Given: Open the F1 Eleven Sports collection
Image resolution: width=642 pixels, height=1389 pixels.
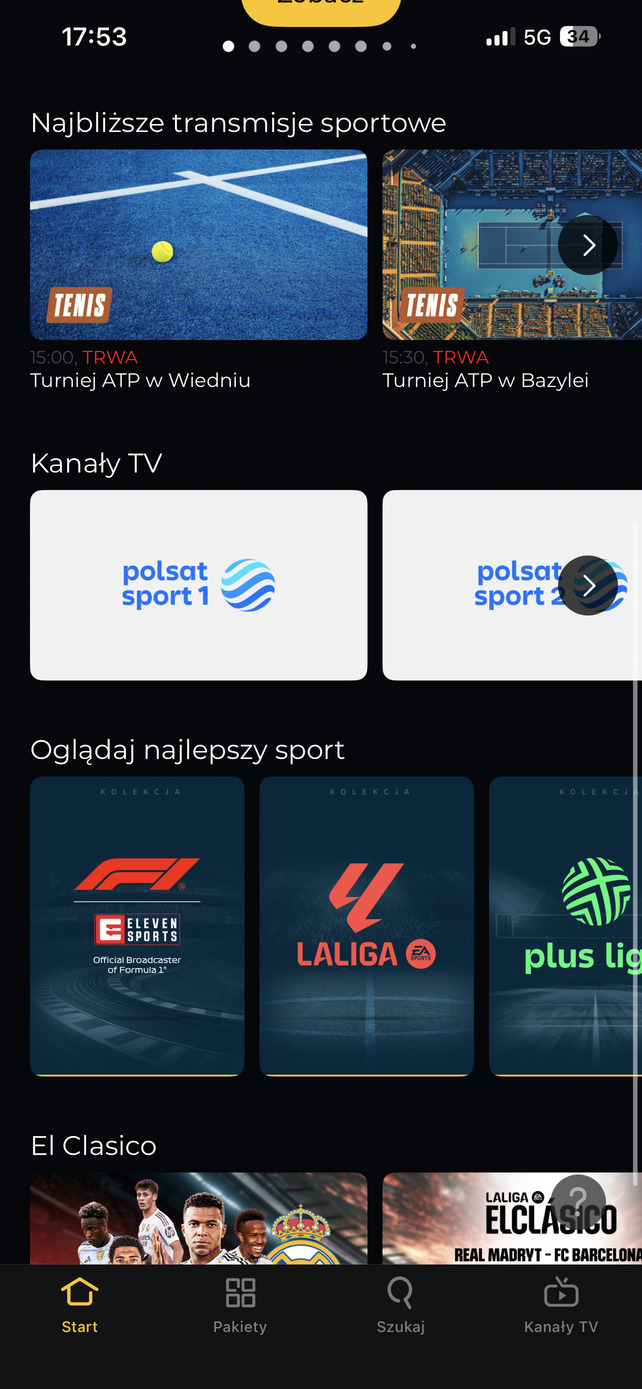Looking at the screenshot, I should [x=137, y=925].
